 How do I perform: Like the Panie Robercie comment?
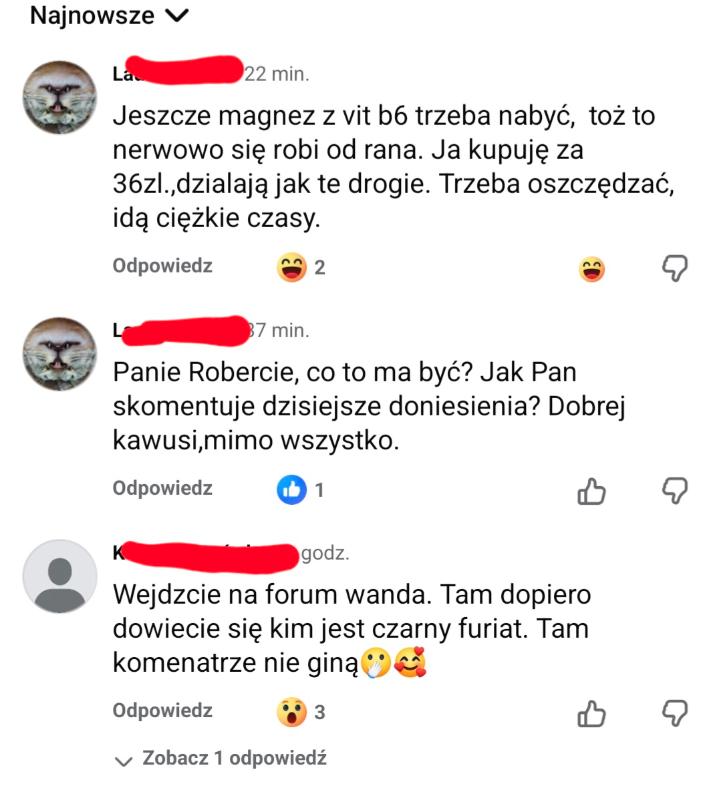[x=592, y=490]
